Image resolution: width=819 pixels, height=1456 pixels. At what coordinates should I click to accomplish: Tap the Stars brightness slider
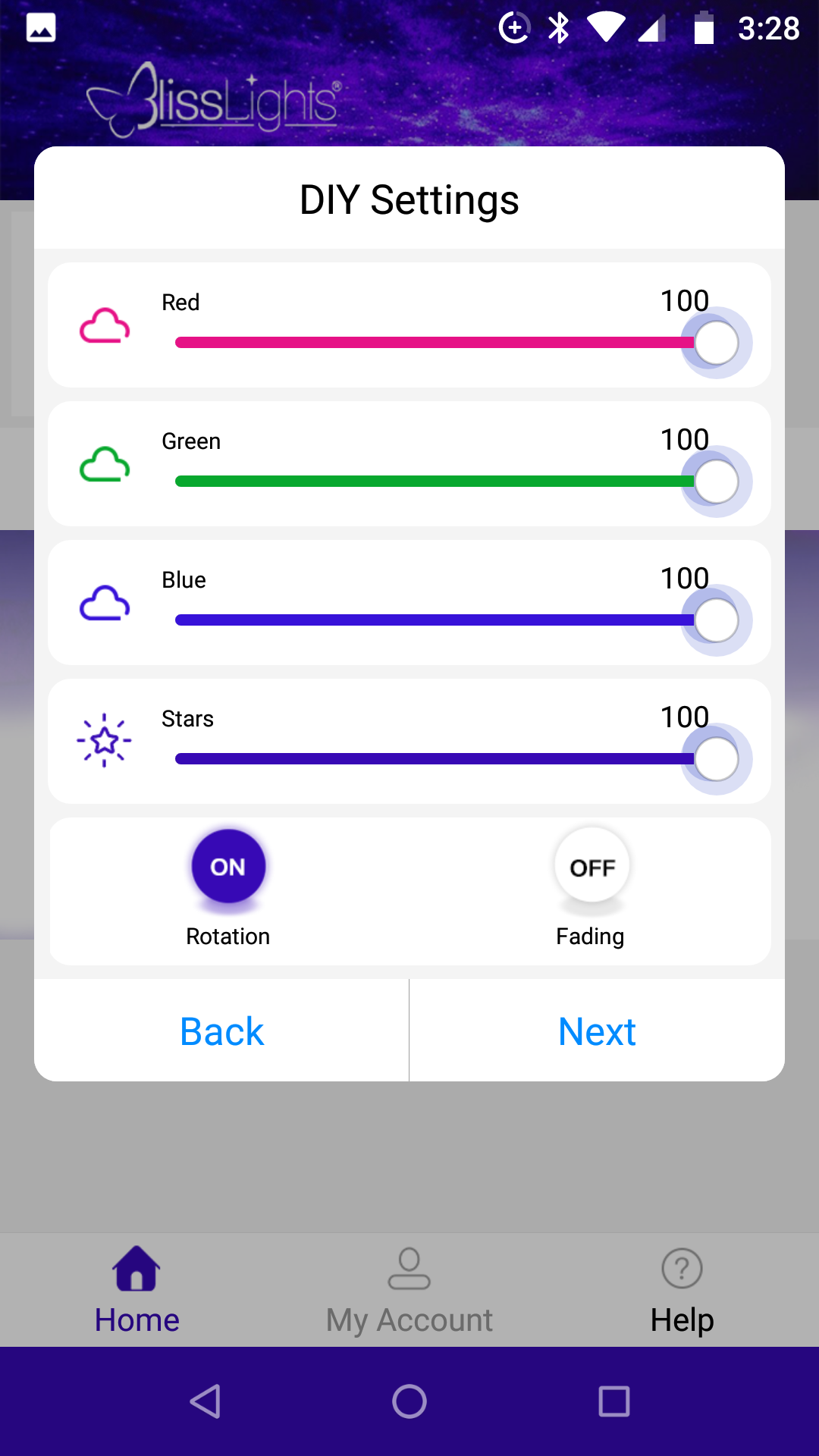pyautogui.click(x=432, y=759)
